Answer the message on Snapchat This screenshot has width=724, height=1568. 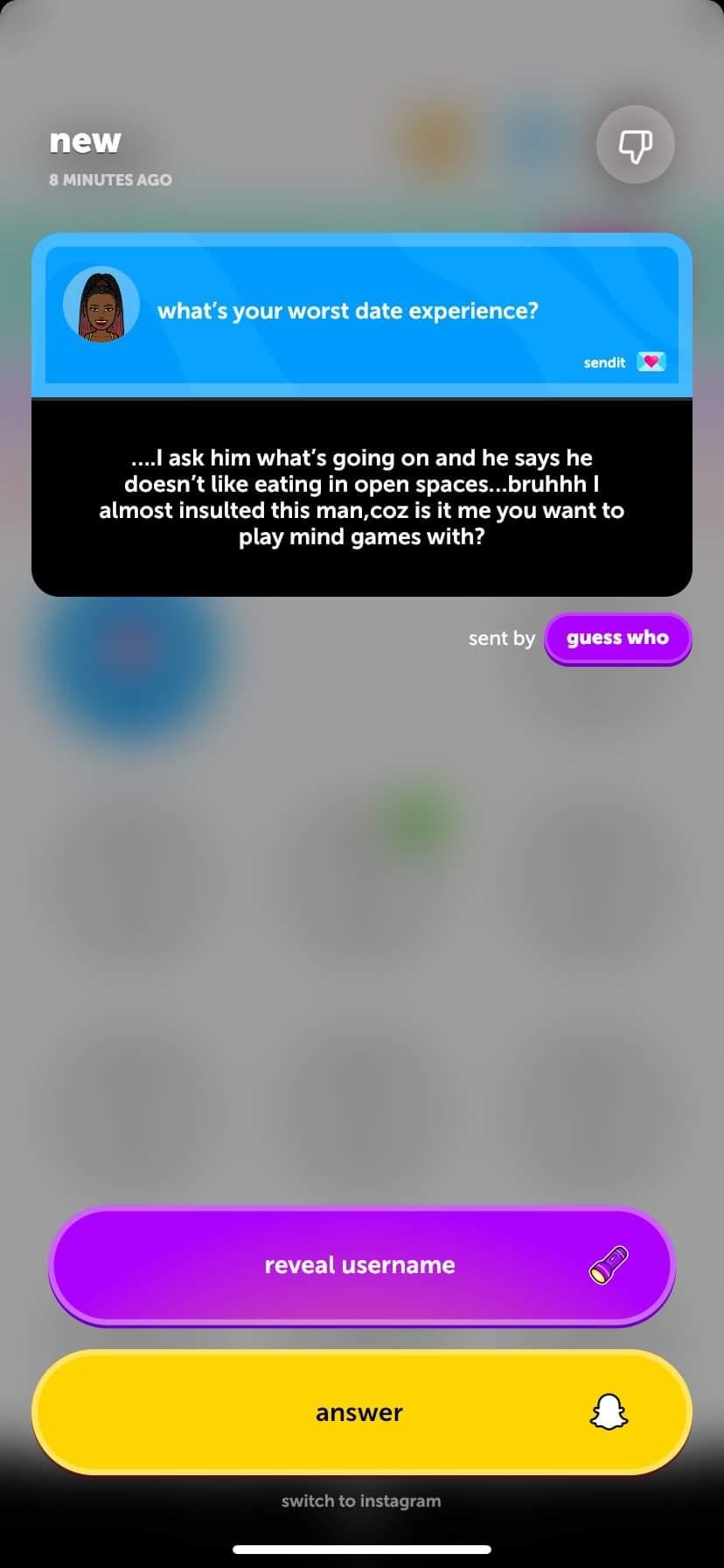tap(361, 1412)
